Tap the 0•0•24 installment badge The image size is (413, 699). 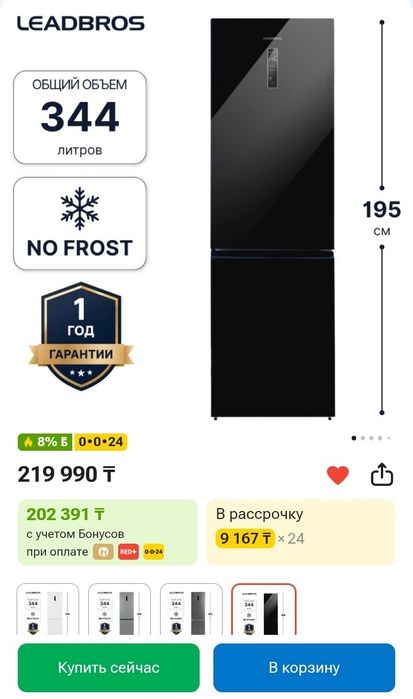tap(101, 442)
